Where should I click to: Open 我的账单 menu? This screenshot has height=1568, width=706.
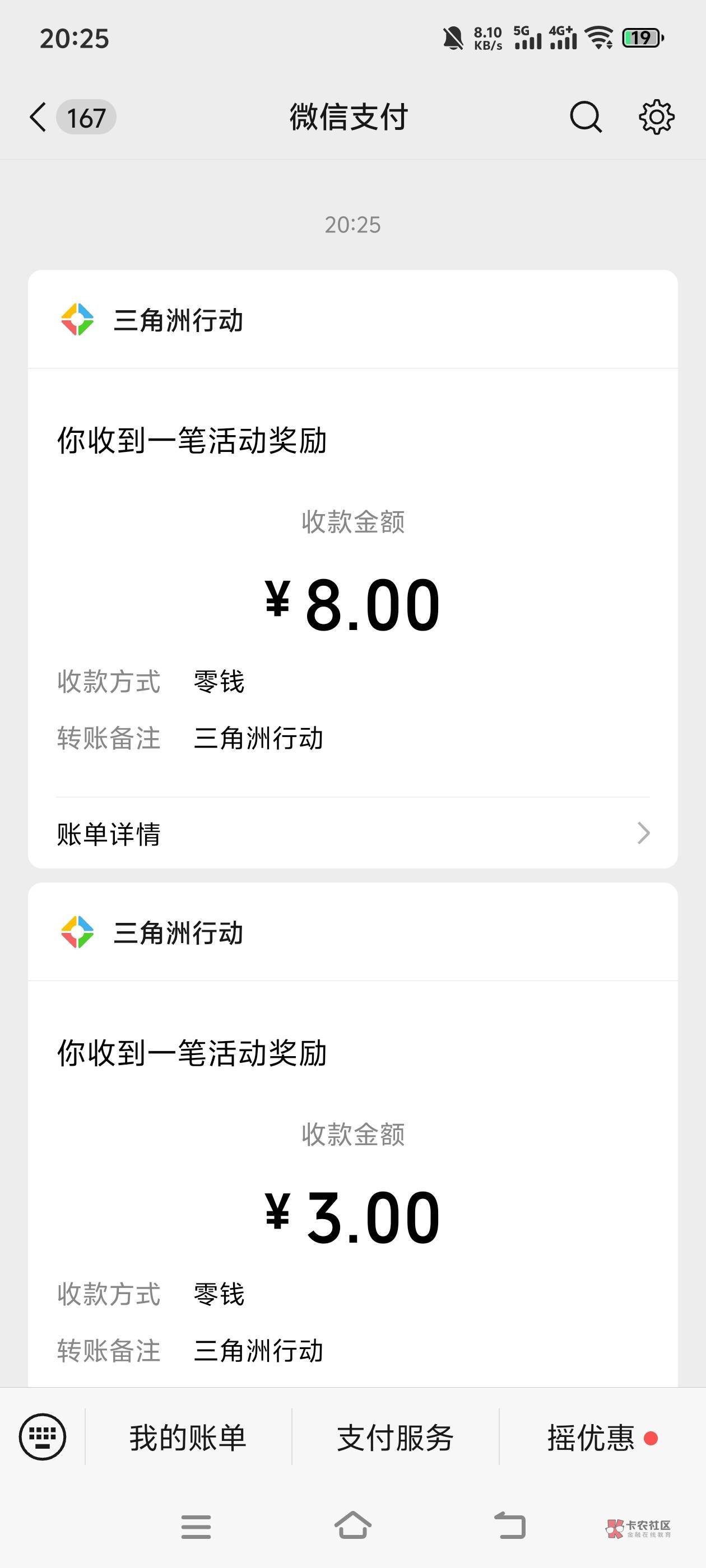(x=188, y=1438)
